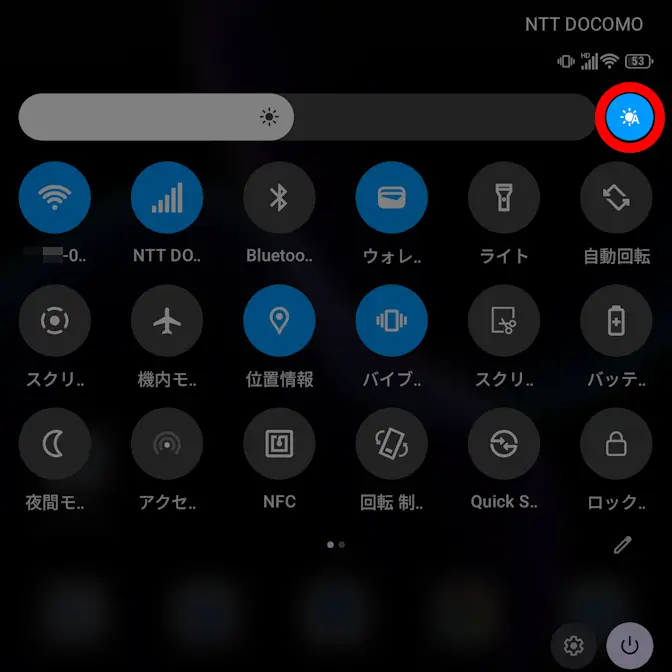
Task: Turn off the Wi-Fi tile
Action: (x=55, y=197)
